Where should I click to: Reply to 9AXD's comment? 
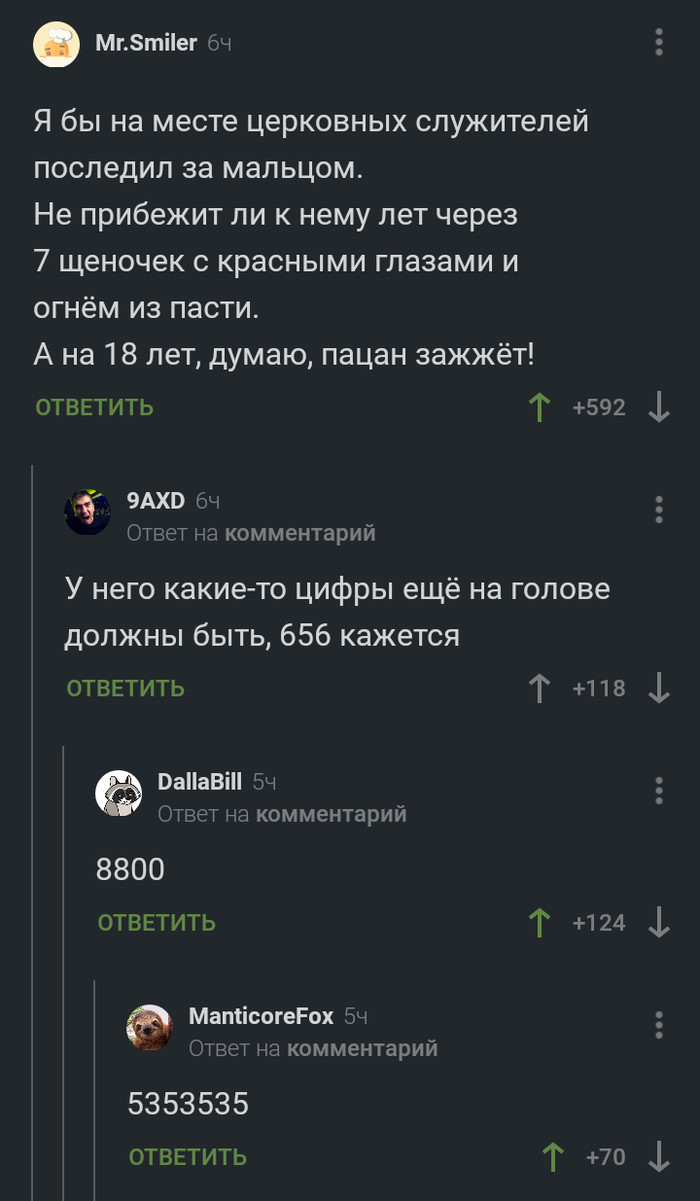point(126,688)
